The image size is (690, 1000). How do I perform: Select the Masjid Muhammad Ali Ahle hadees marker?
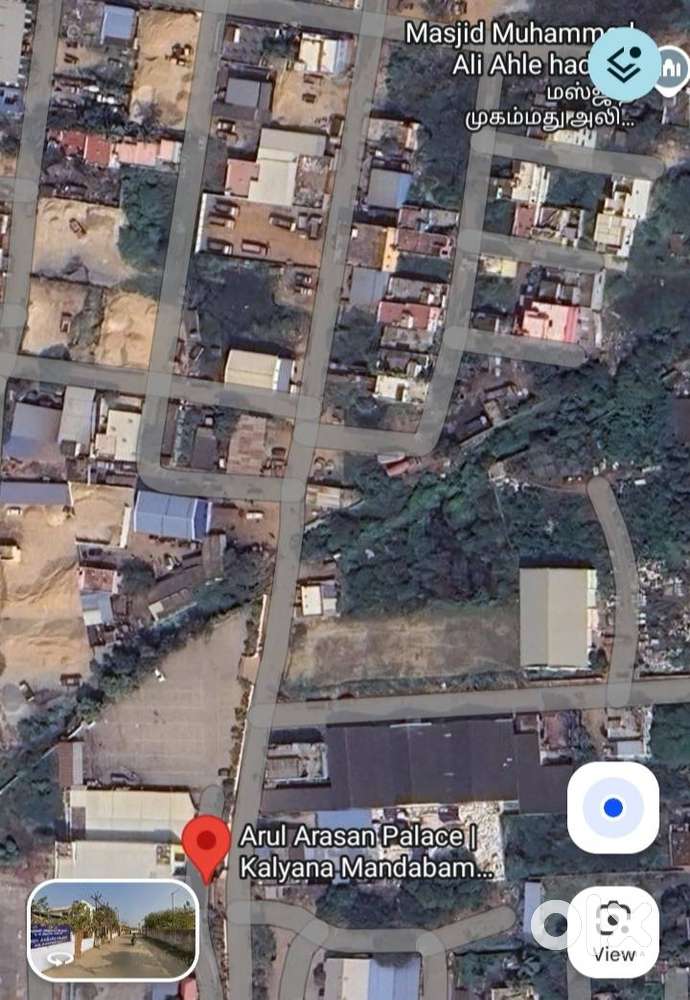point(671,72)
